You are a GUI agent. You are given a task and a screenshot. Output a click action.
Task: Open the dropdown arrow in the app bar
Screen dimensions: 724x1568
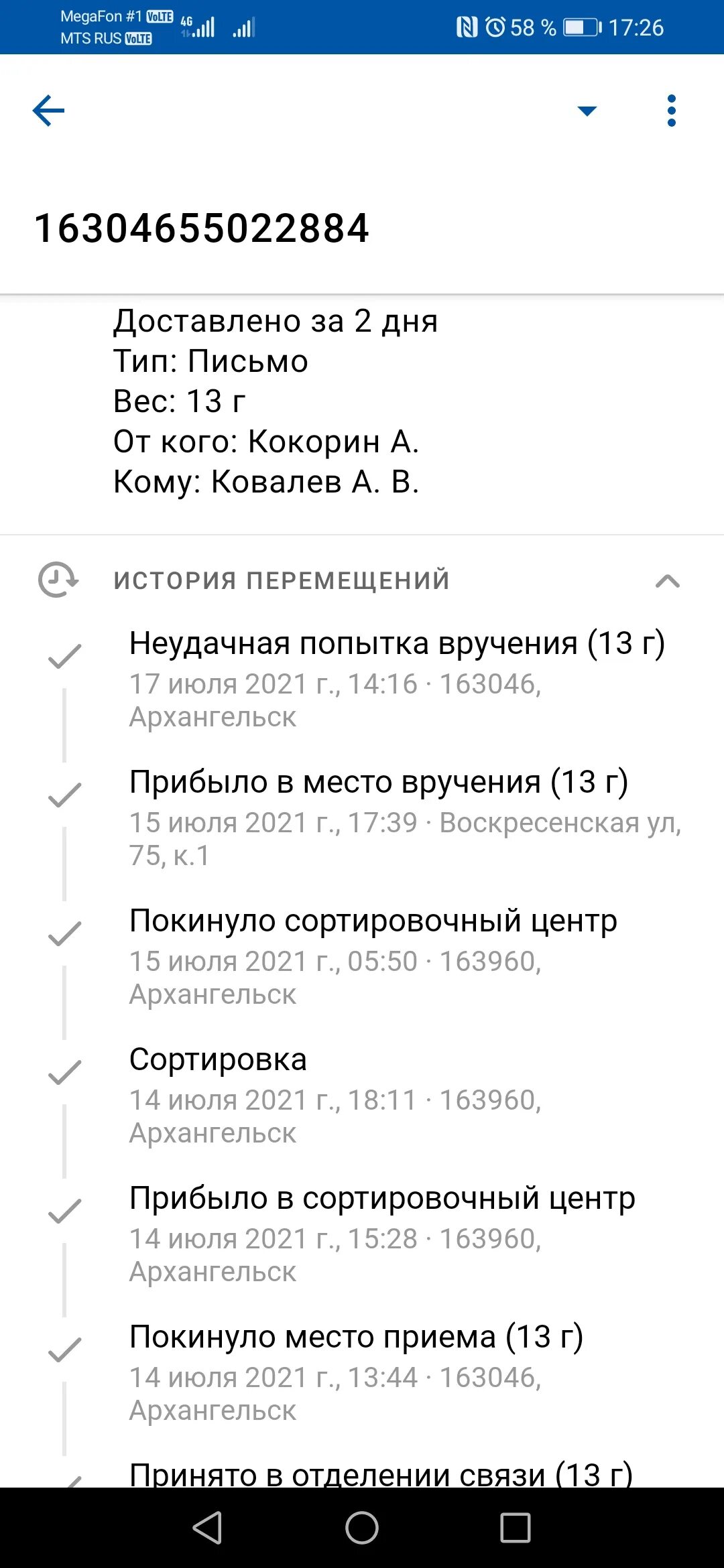pos(587,111)
